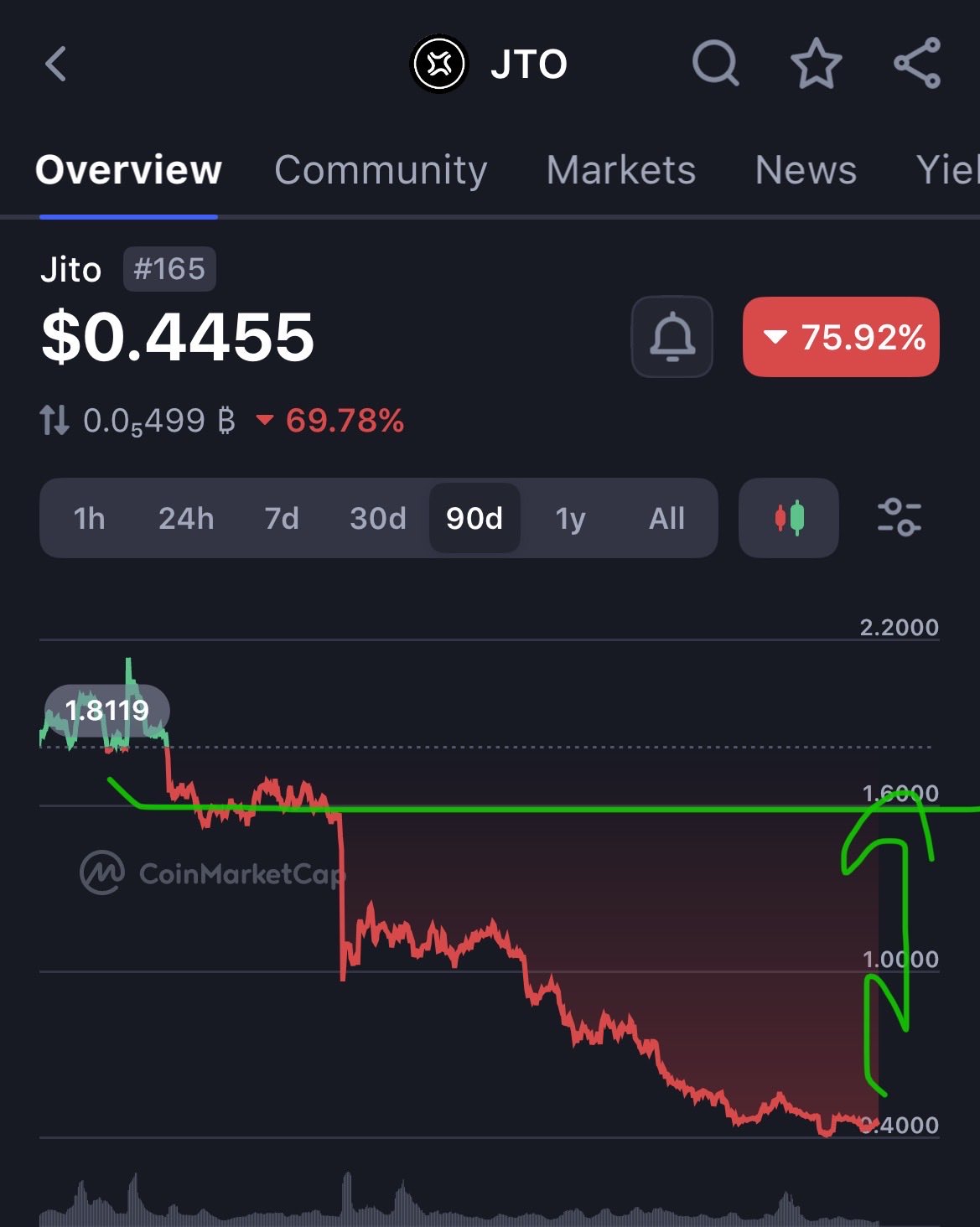The image size is (980, 1227).
Task: Select the 30d chart range
Action: click(378, 519)
